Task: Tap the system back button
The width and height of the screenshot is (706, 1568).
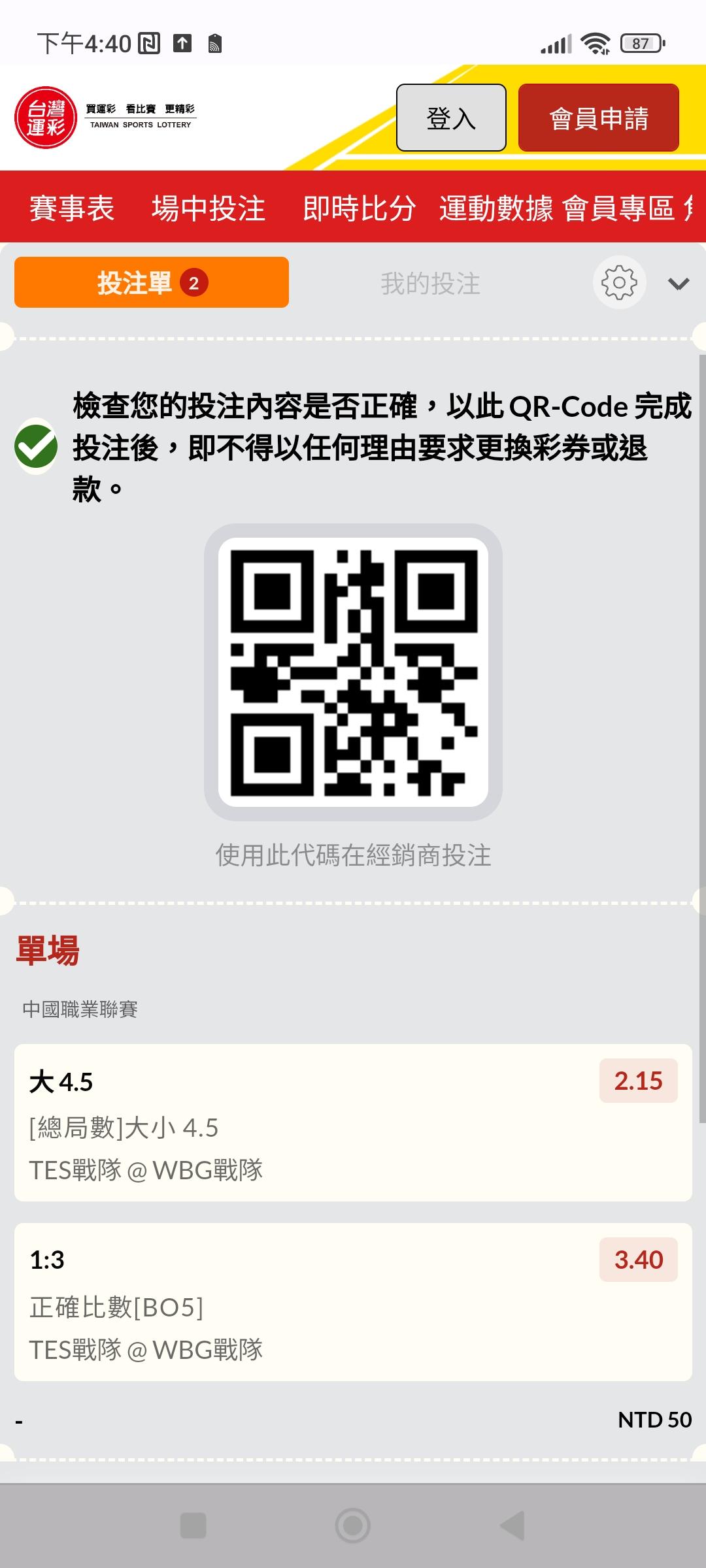Action: tap(513, 1526)
